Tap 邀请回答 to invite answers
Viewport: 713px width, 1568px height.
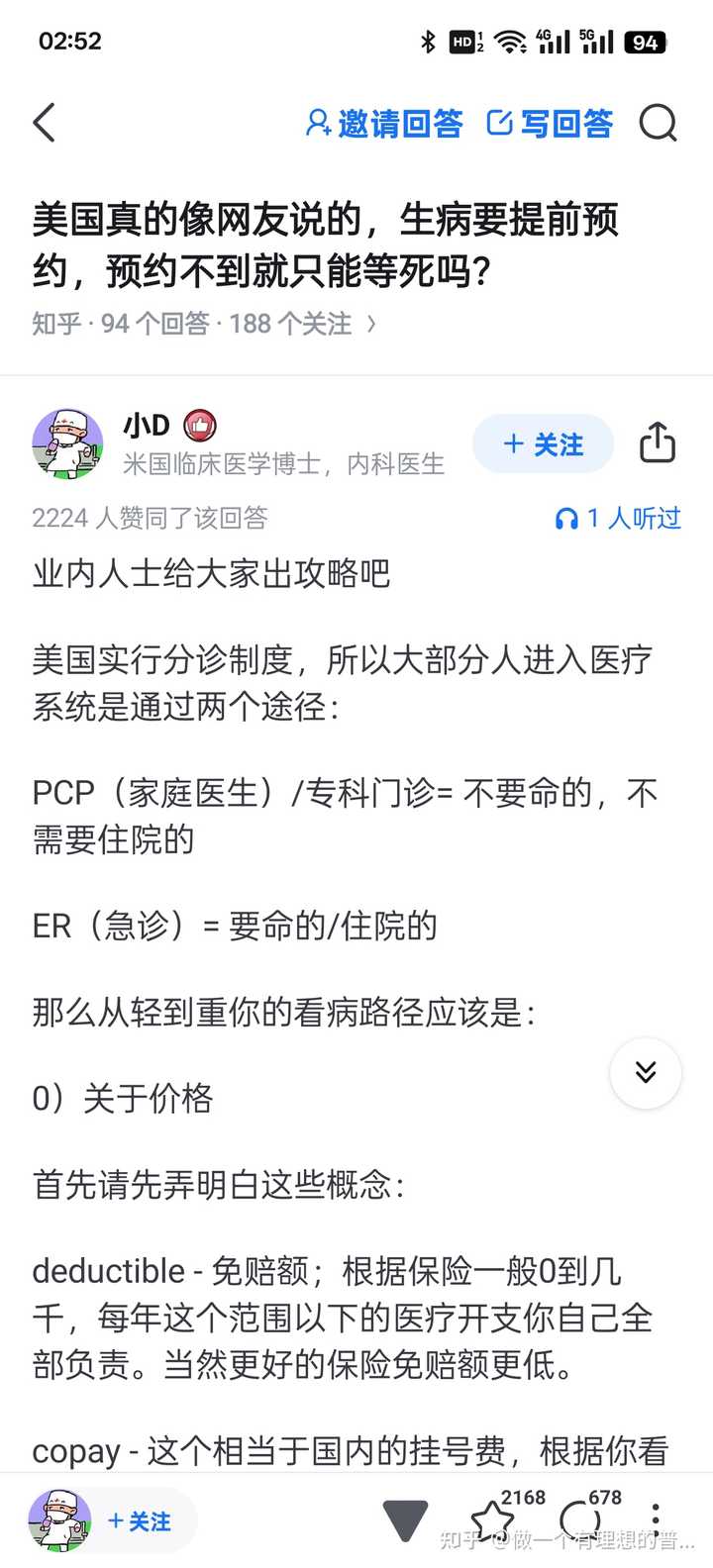(x=384, y=123)
